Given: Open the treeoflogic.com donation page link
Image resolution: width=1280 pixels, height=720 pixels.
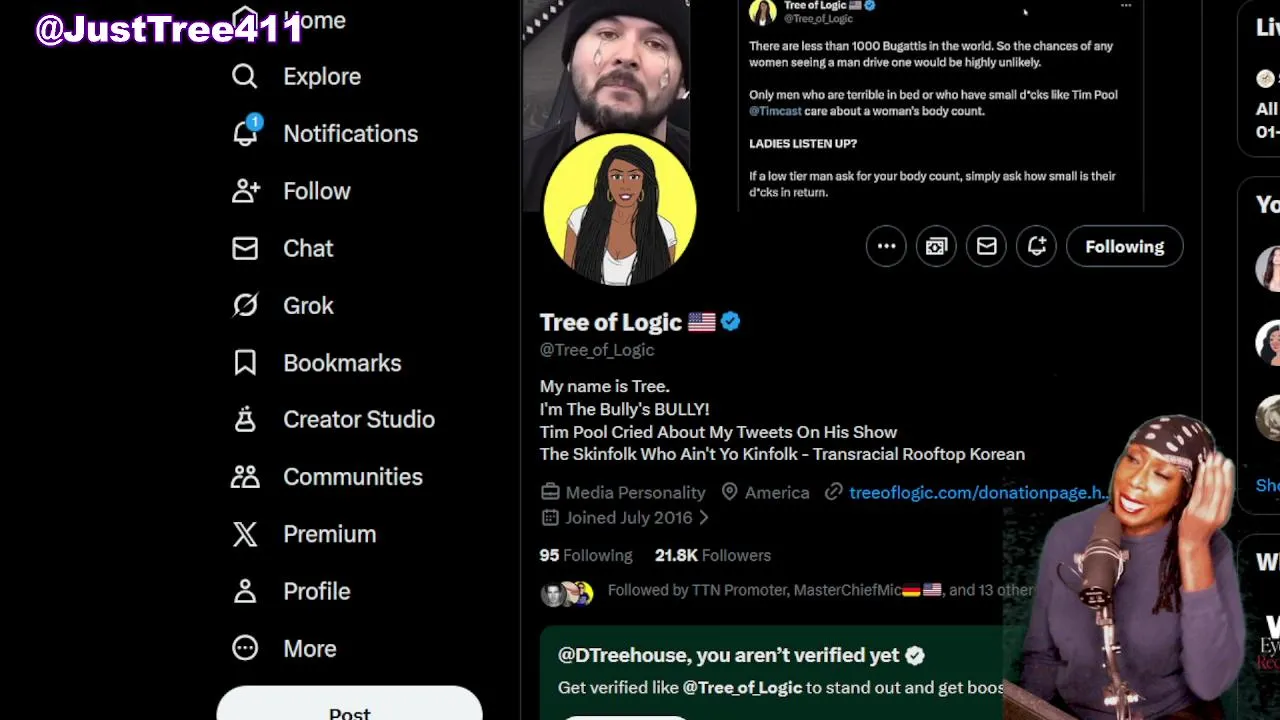Looking at the screenshot, I should (x=976, y=492).
